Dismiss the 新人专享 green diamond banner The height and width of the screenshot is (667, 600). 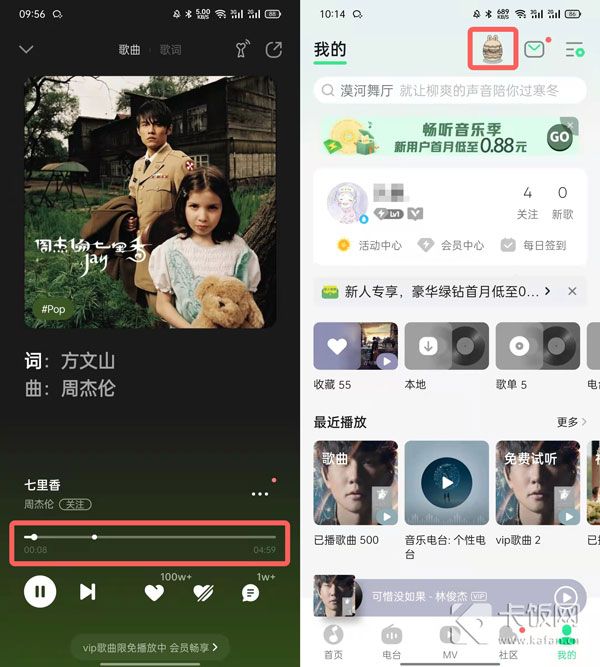point(572,291)
